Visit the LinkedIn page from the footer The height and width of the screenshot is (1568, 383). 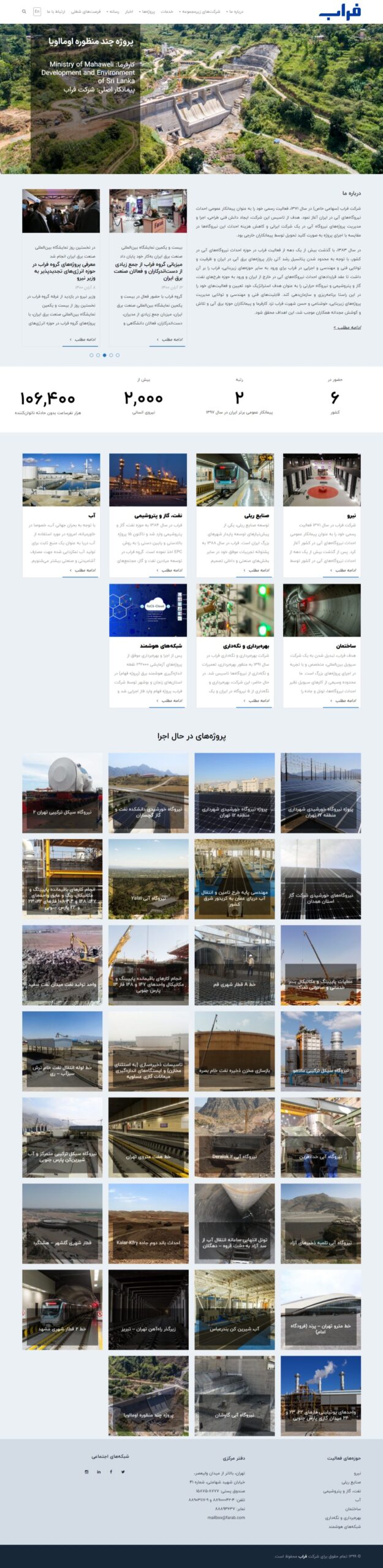[99, 1472]
